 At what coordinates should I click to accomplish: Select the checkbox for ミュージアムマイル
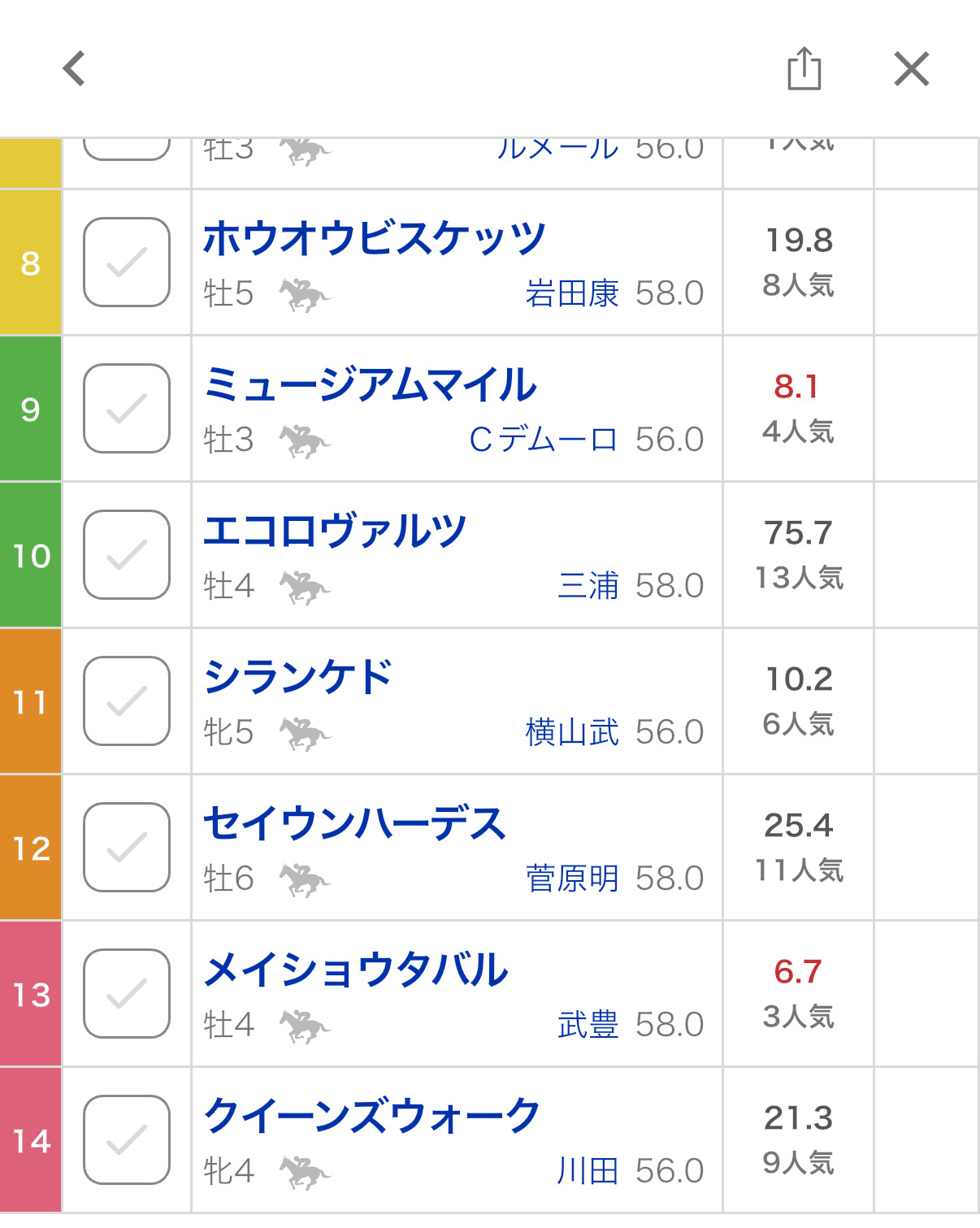[127, 408]
